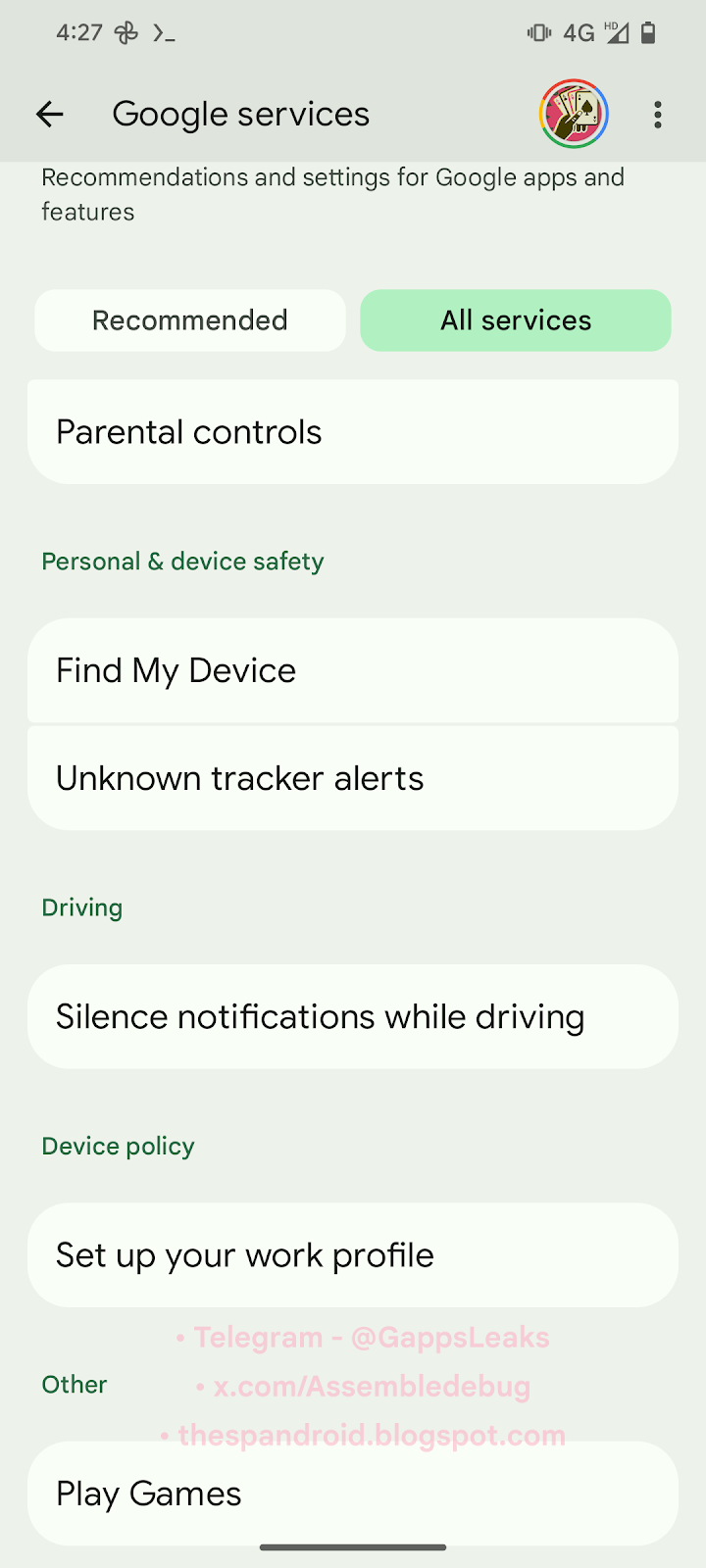This screenshot has width=706, height=1568.
Task: Tap Set up your work profile
Action: (353, 1255)
